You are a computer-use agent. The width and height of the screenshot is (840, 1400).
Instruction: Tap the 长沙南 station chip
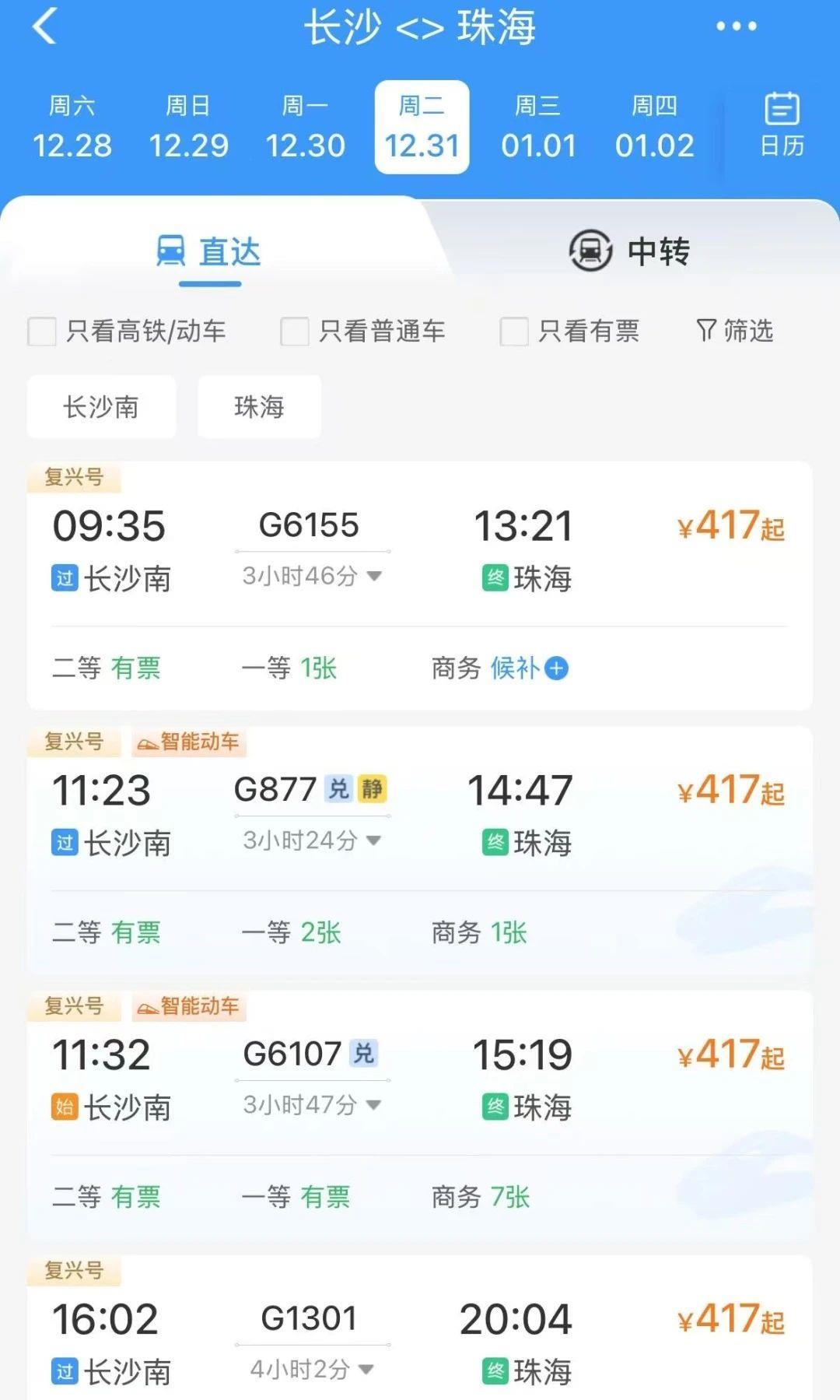pos(101,407)
